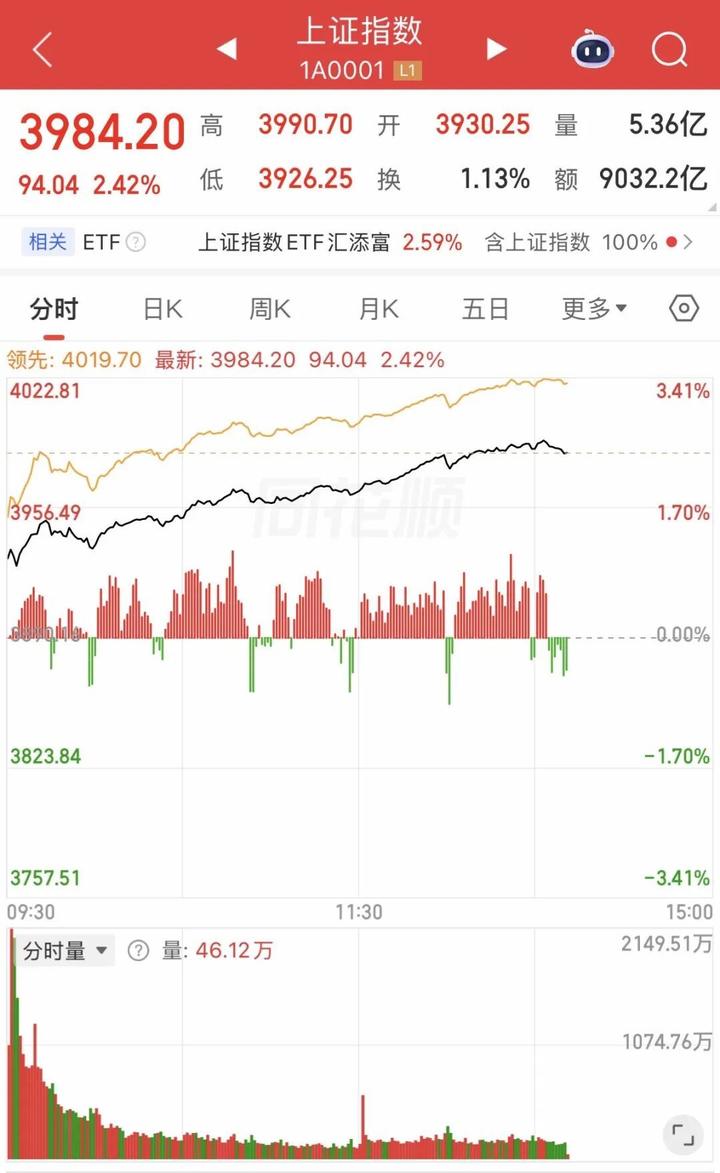Tap the info icon next to ETF

pyautogui.click(x=136, y=242)
